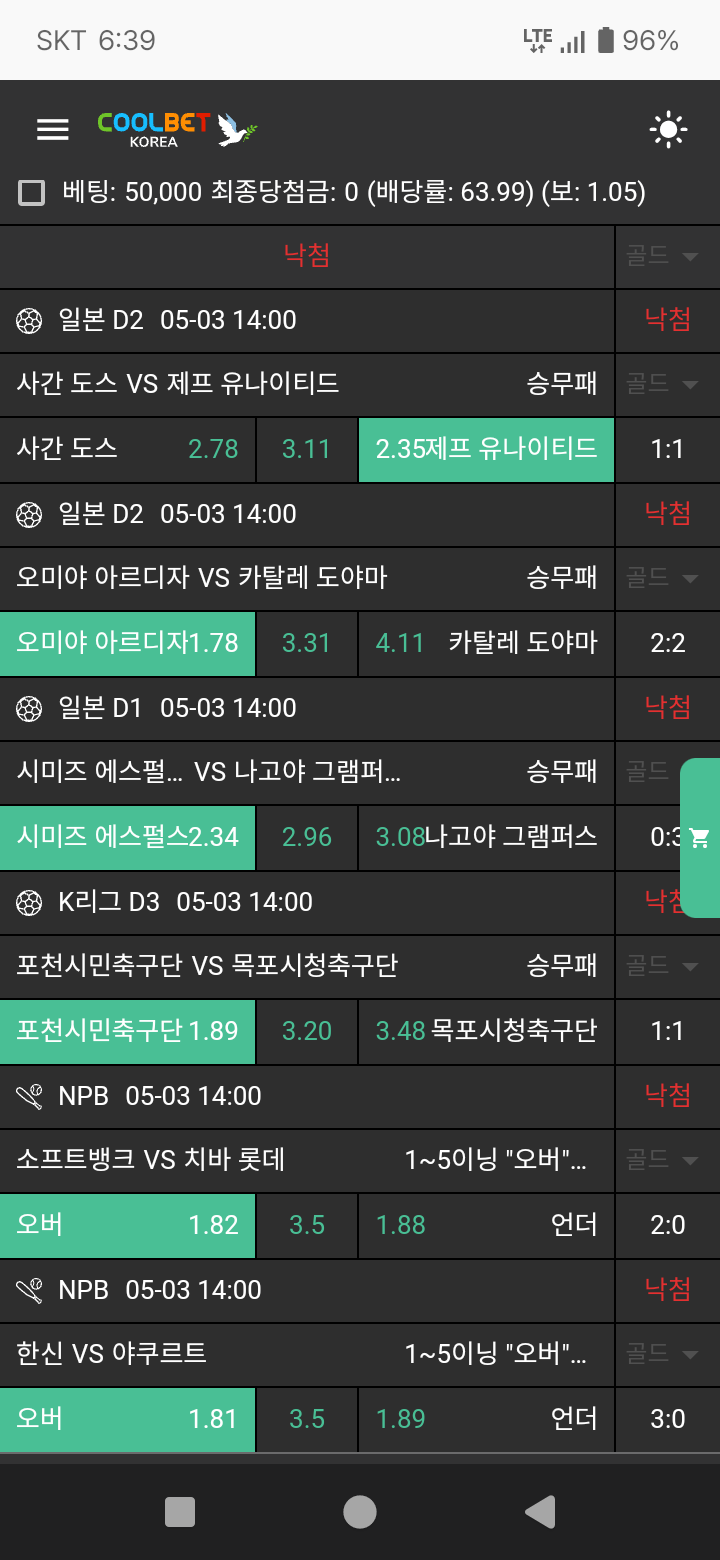Pick 카탈레 도야마 at 4.11

(x=486, y=643)
